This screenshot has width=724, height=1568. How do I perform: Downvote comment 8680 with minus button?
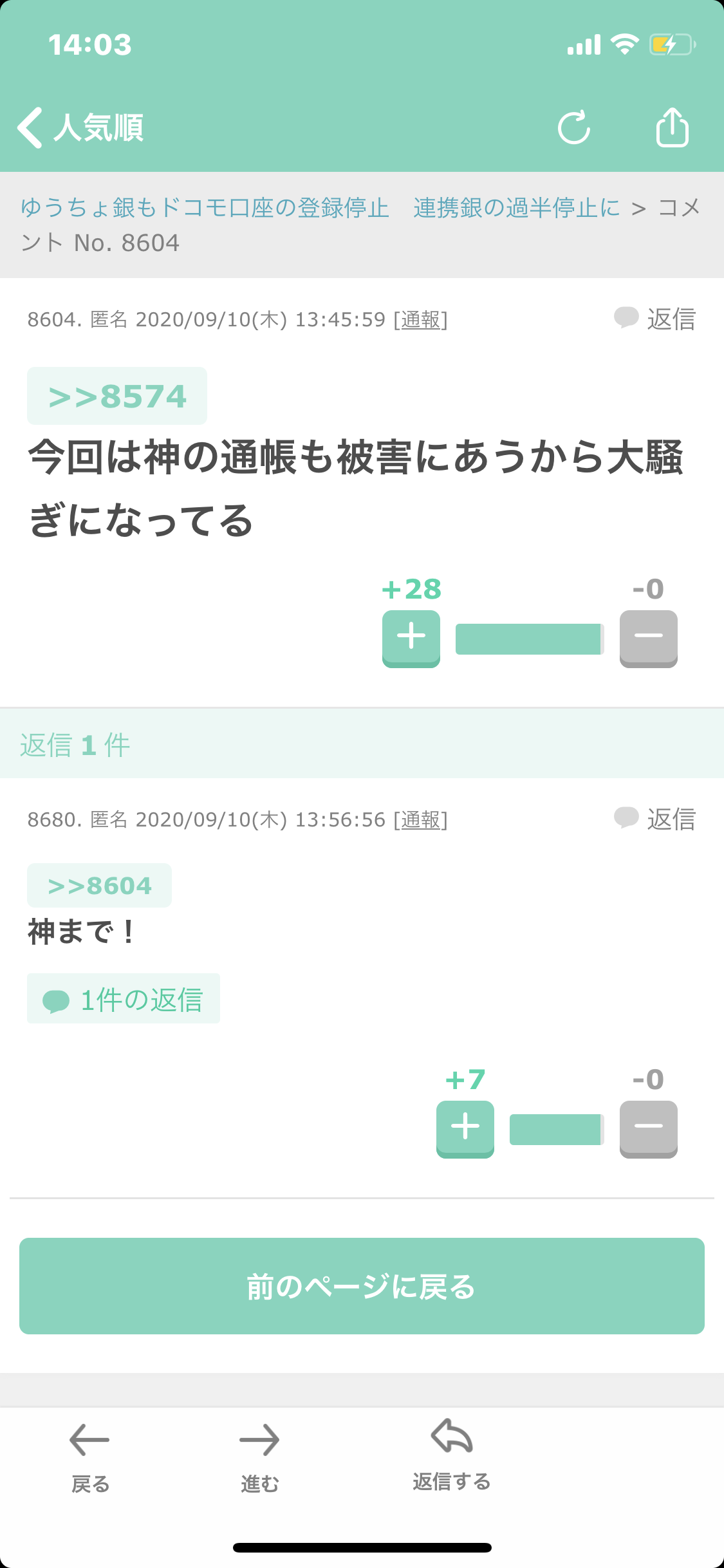649,1129
